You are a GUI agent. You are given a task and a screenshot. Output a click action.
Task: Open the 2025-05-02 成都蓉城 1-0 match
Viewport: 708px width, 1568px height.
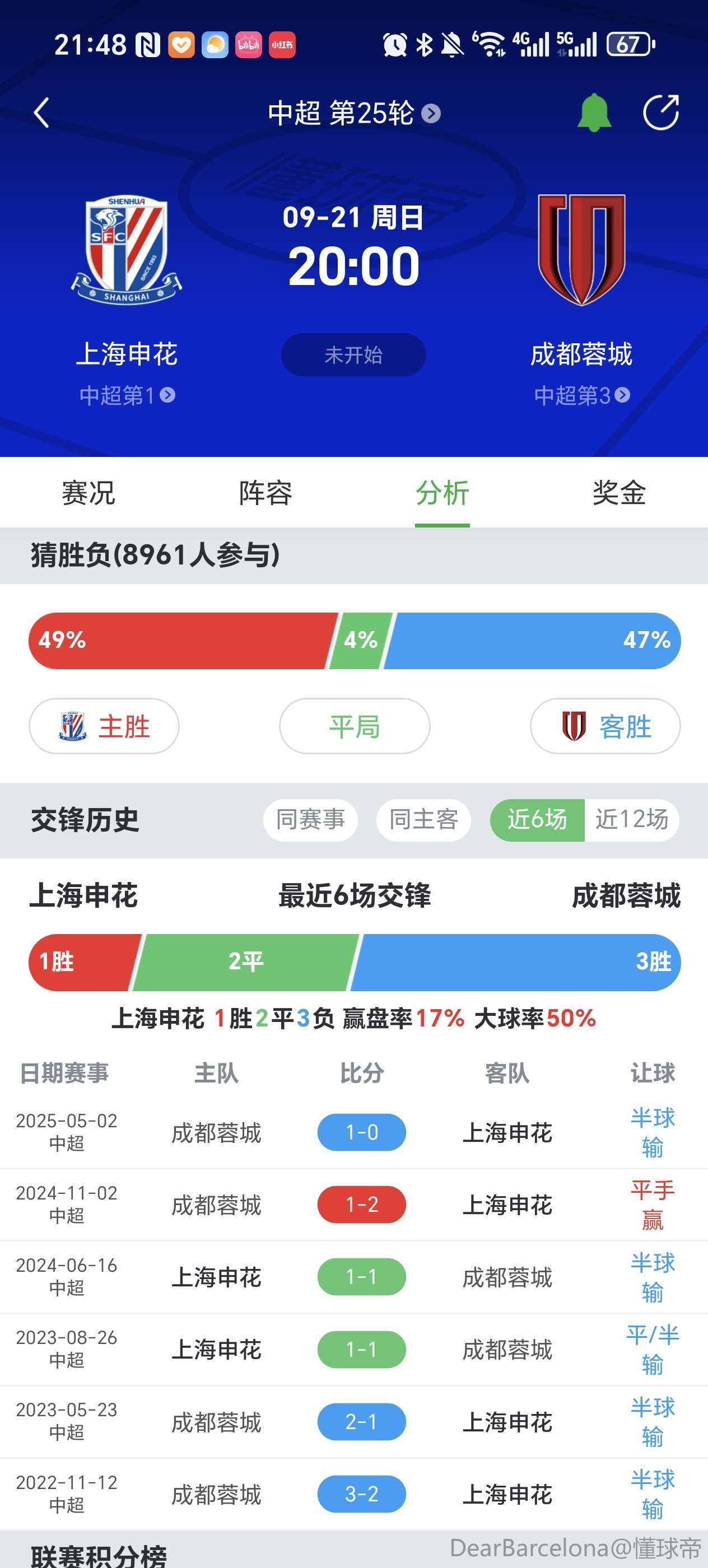[353, 1132]
